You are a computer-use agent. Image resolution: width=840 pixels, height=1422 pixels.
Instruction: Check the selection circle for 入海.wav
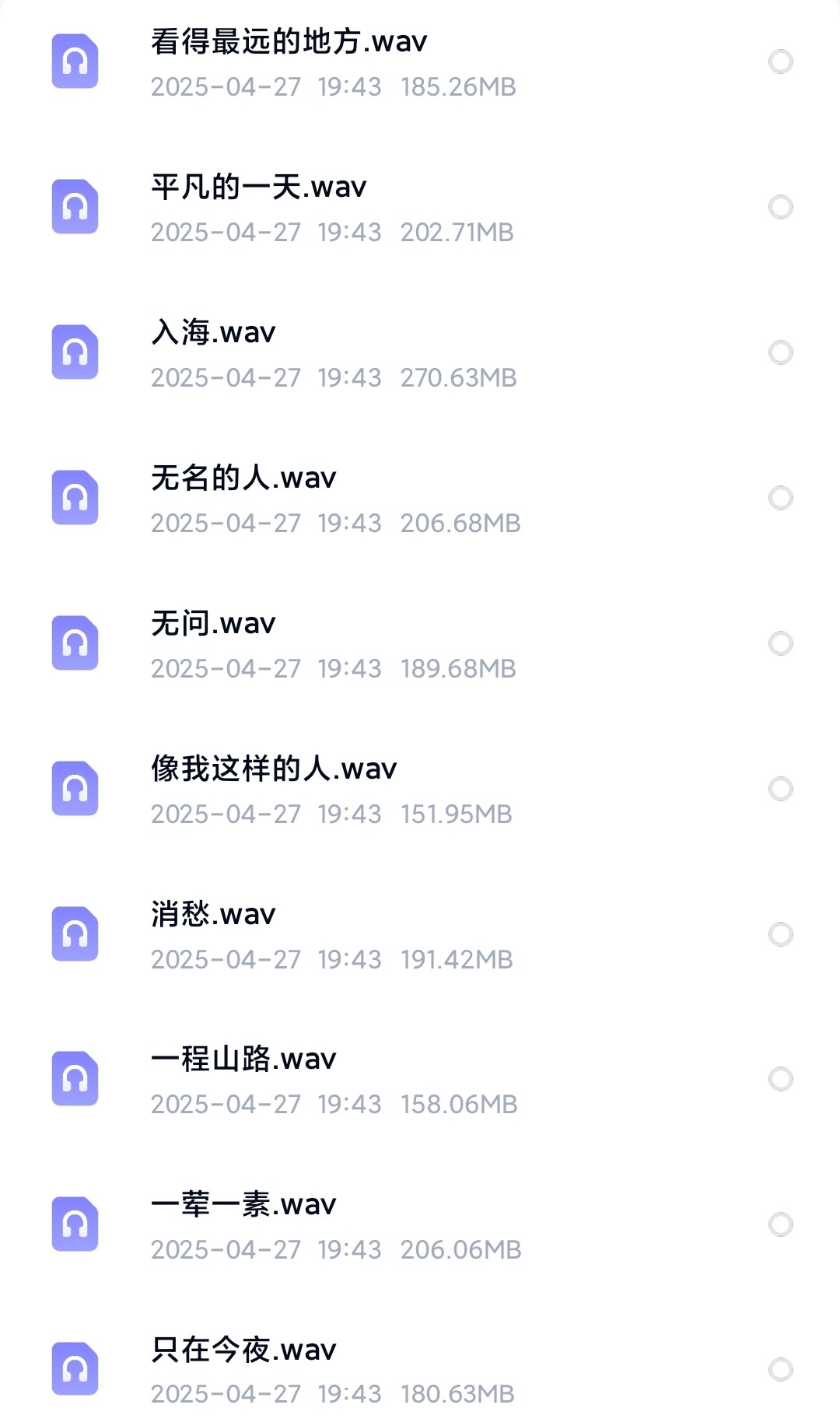coord(780,352)
